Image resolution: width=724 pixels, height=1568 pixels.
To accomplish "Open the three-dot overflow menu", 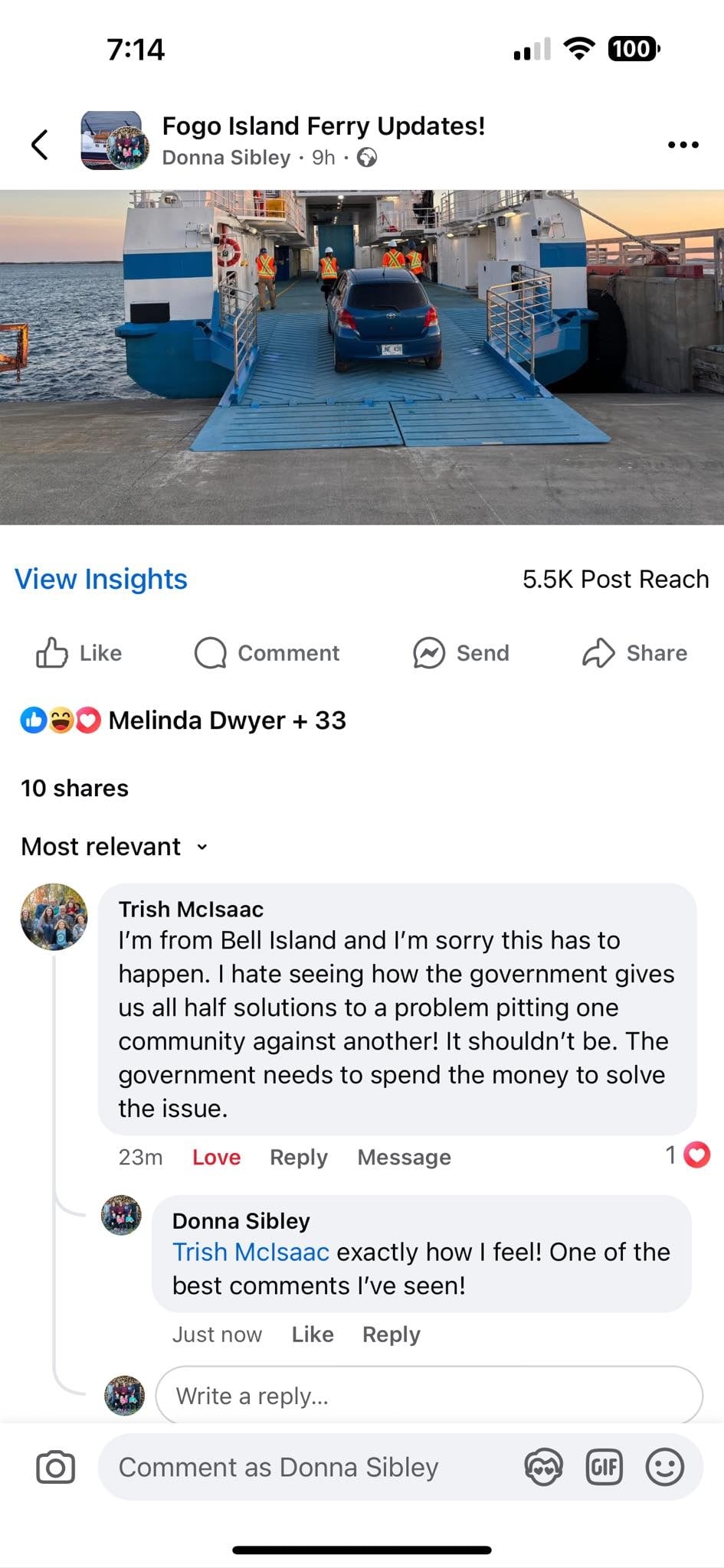I will click(x=683, y=144).
